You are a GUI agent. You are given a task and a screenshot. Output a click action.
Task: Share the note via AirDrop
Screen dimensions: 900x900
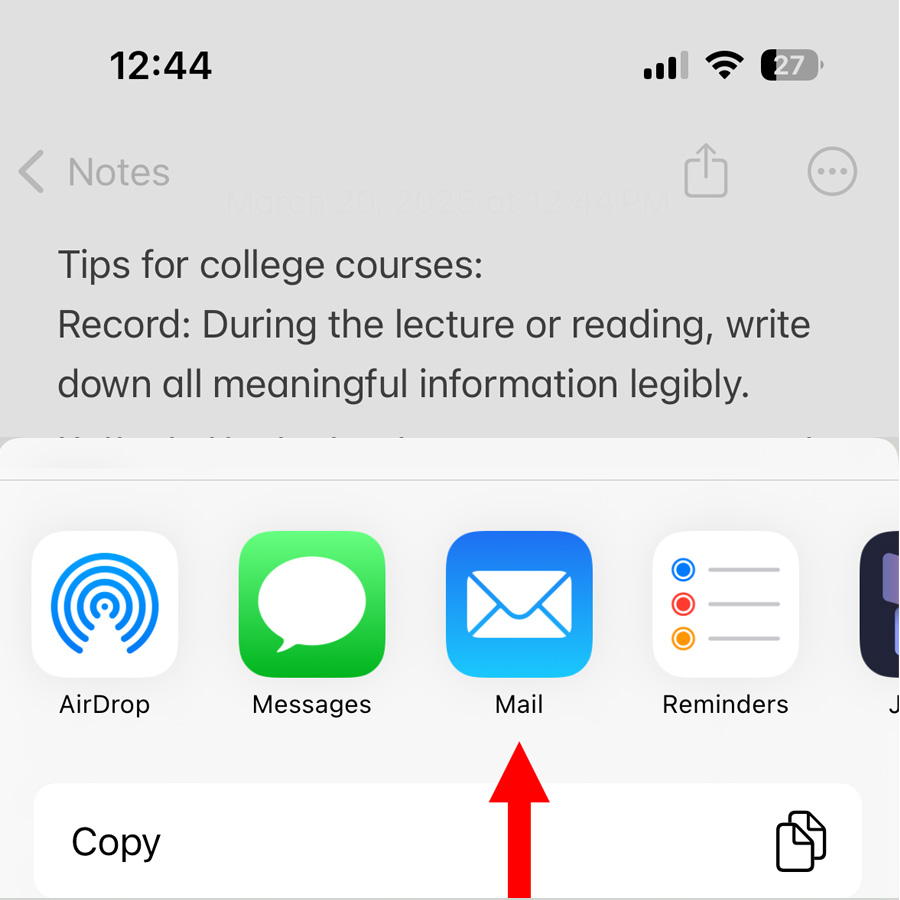pyautogui.click(x=105, y=605)
